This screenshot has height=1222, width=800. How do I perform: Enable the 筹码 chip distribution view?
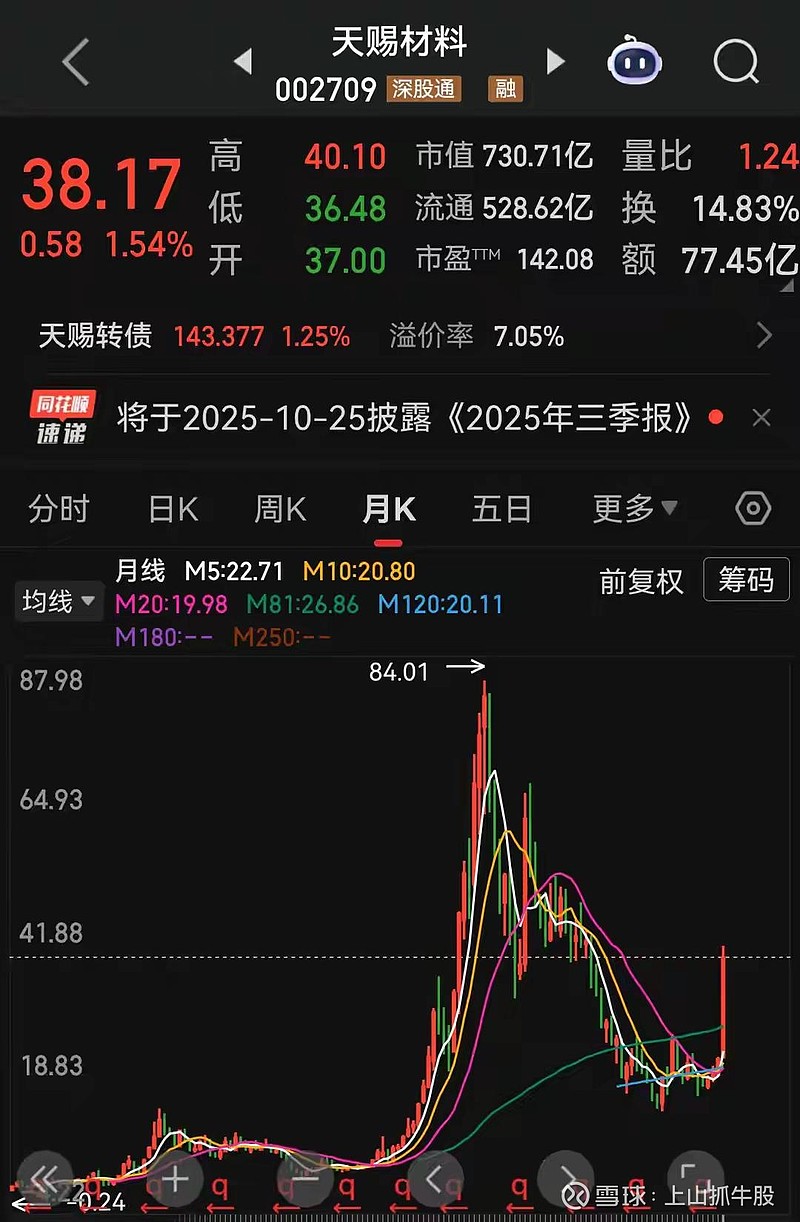click(x=746, y=580)
